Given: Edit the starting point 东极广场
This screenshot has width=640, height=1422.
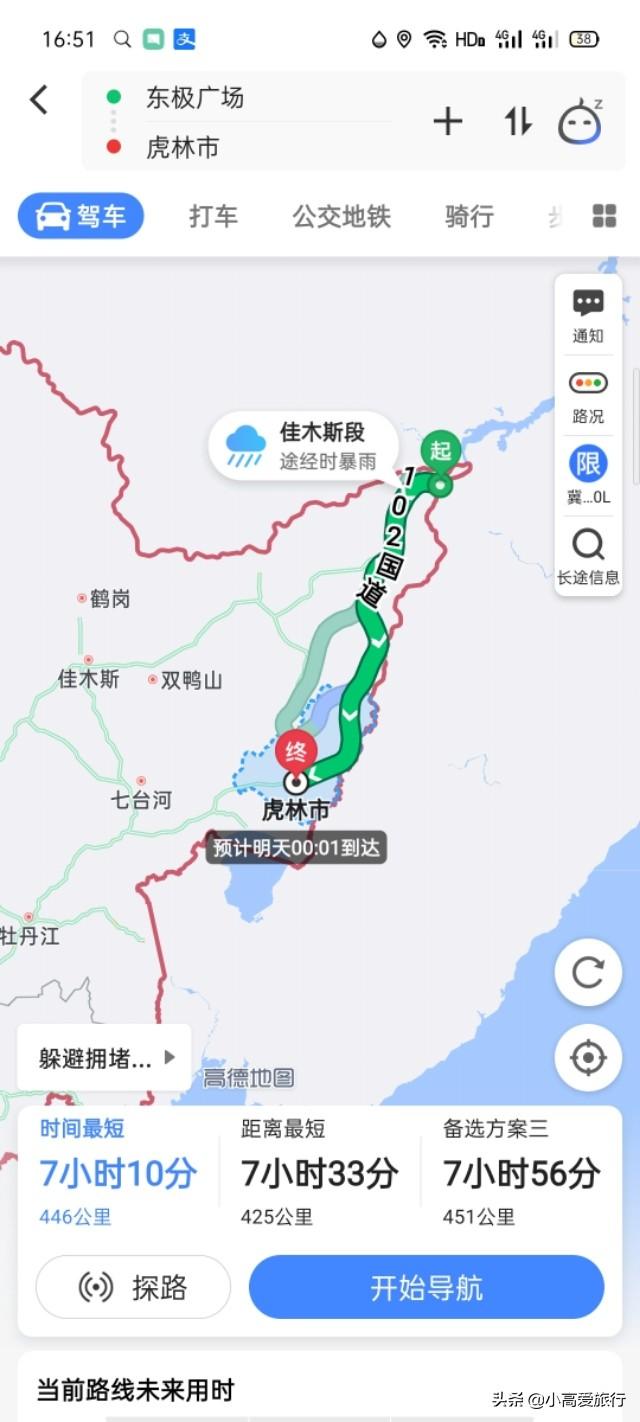Looking at the screenshot, I should point(195,97).
